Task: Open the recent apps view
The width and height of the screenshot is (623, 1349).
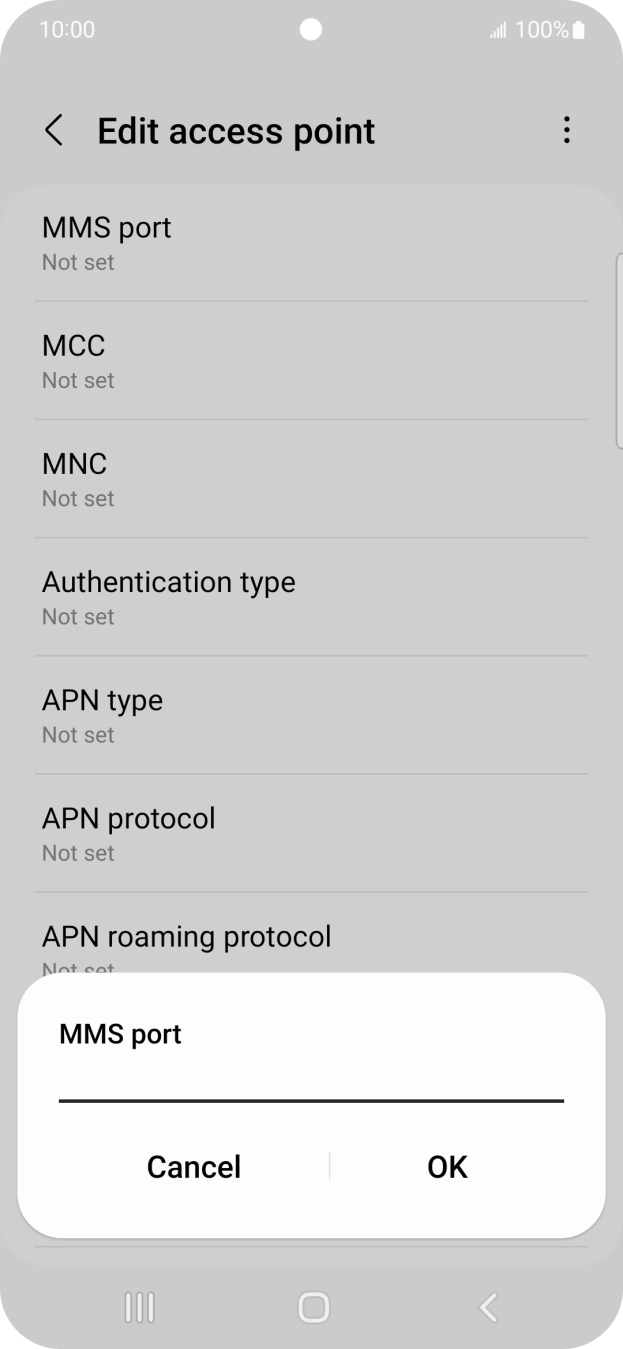Action: pyautogui.click(x=139, y=1307)
